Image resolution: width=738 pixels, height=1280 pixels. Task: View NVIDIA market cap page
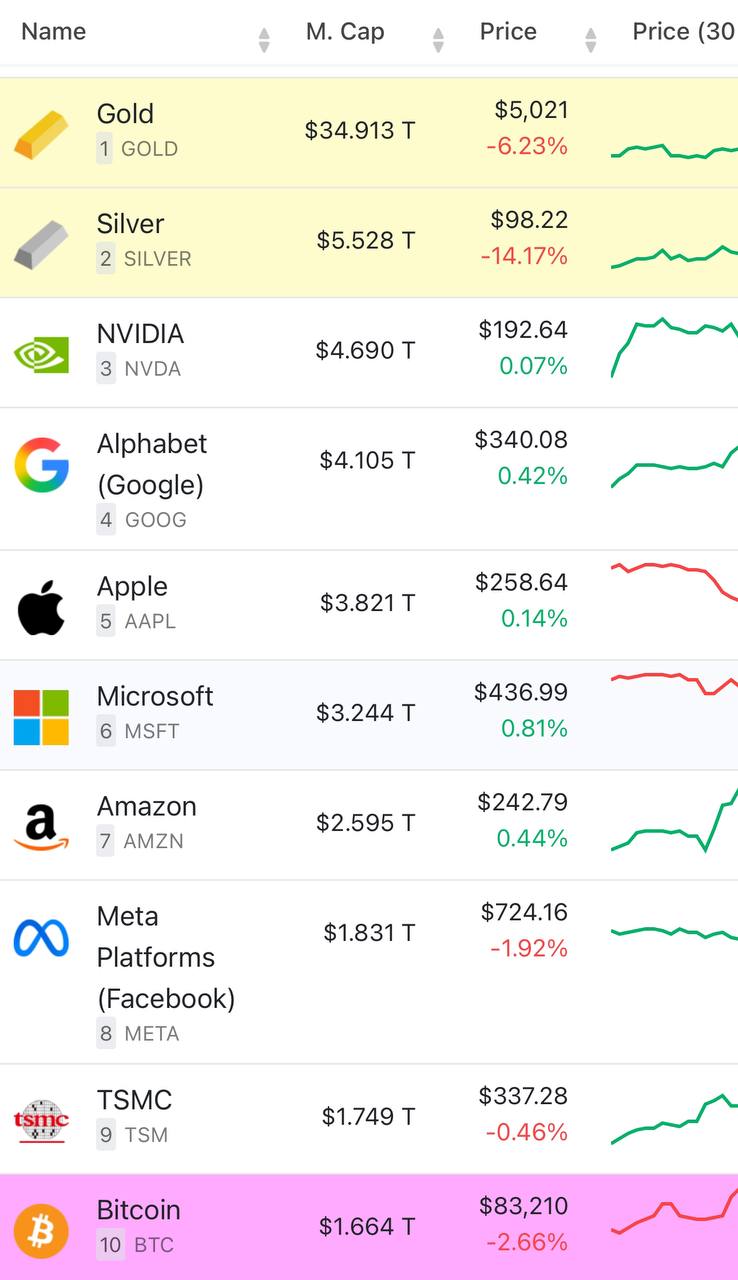click(140, 334)
